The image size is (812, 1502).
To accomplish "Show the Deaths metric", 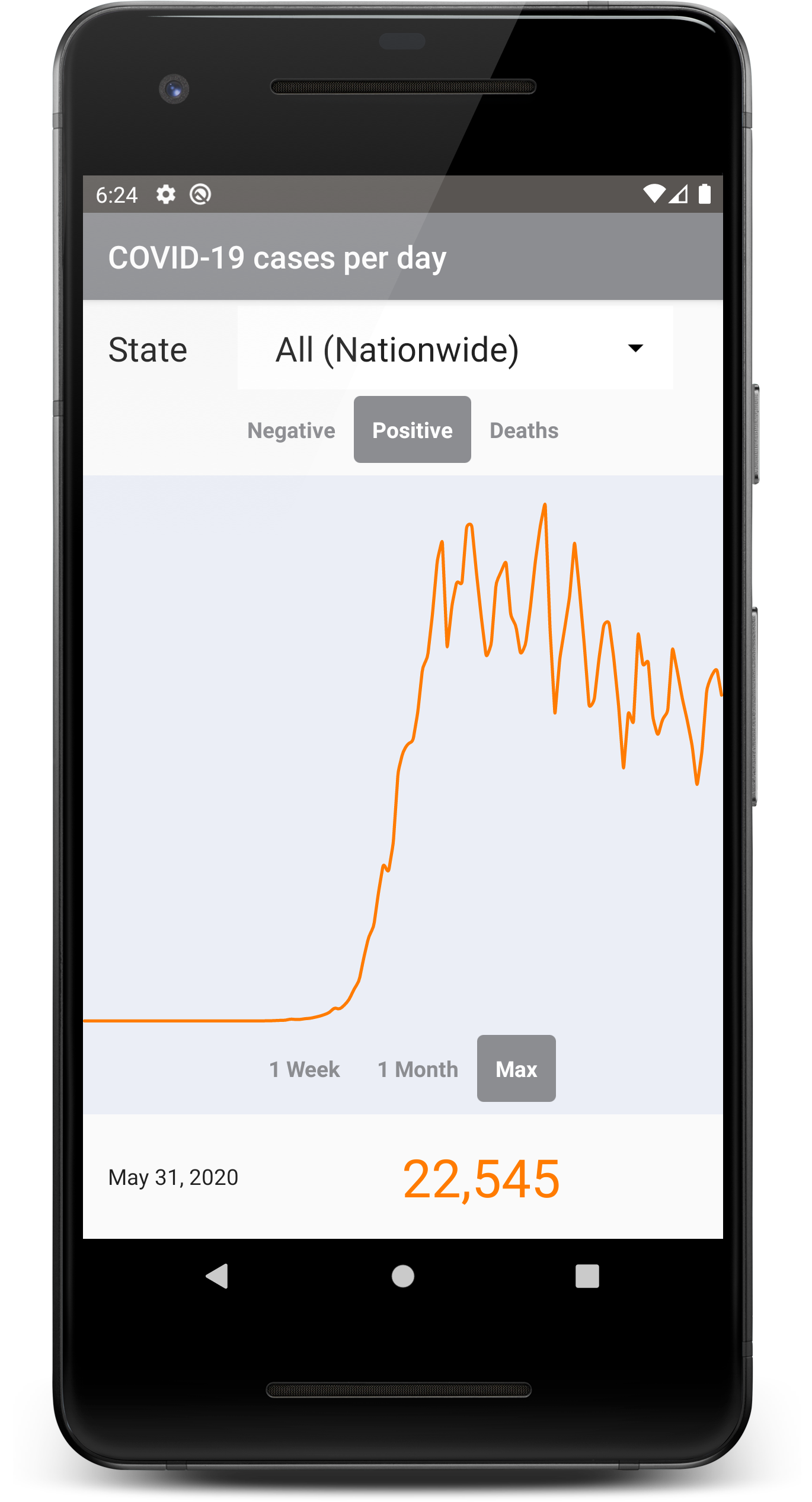I will (524, 430).
